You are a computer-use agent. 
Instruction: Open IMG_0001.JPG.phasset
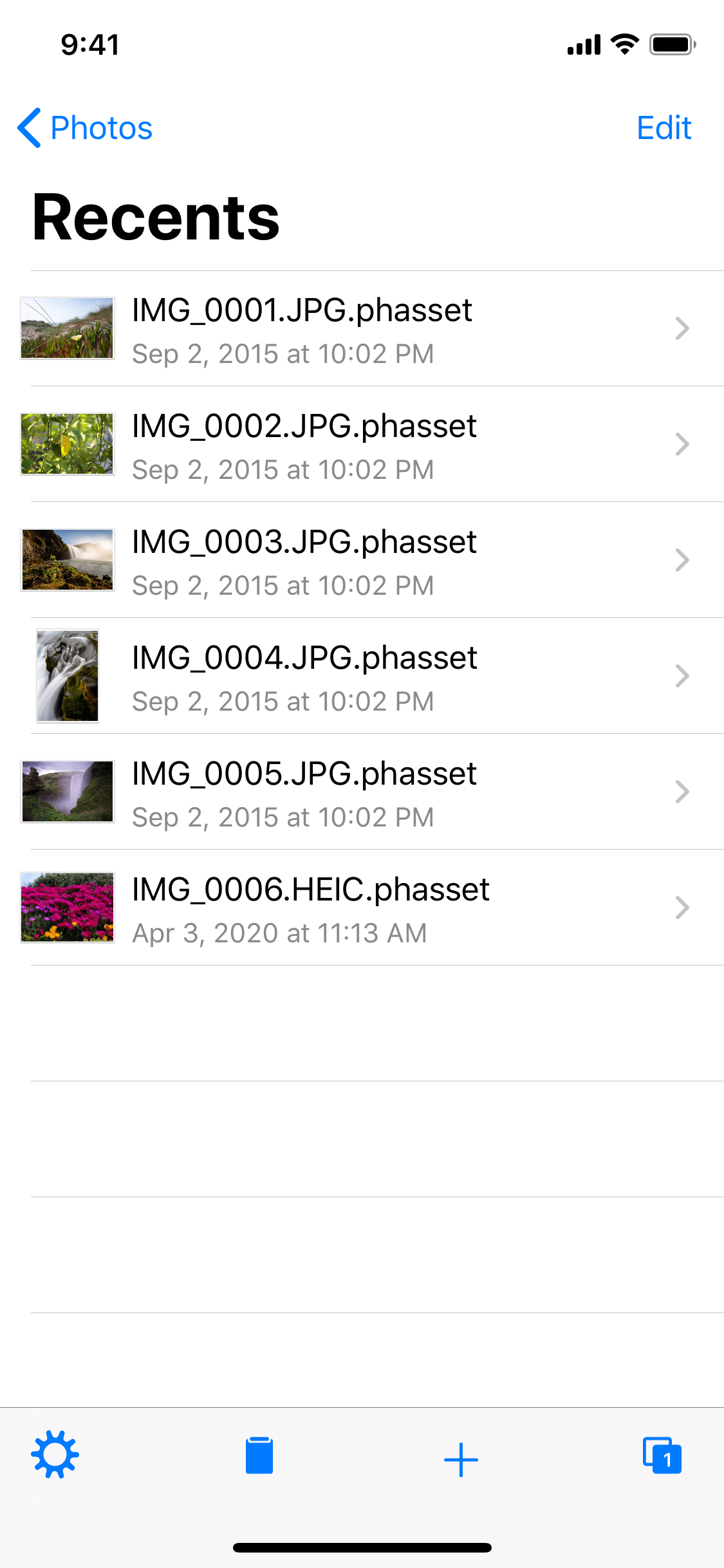[x=362, y=328]
